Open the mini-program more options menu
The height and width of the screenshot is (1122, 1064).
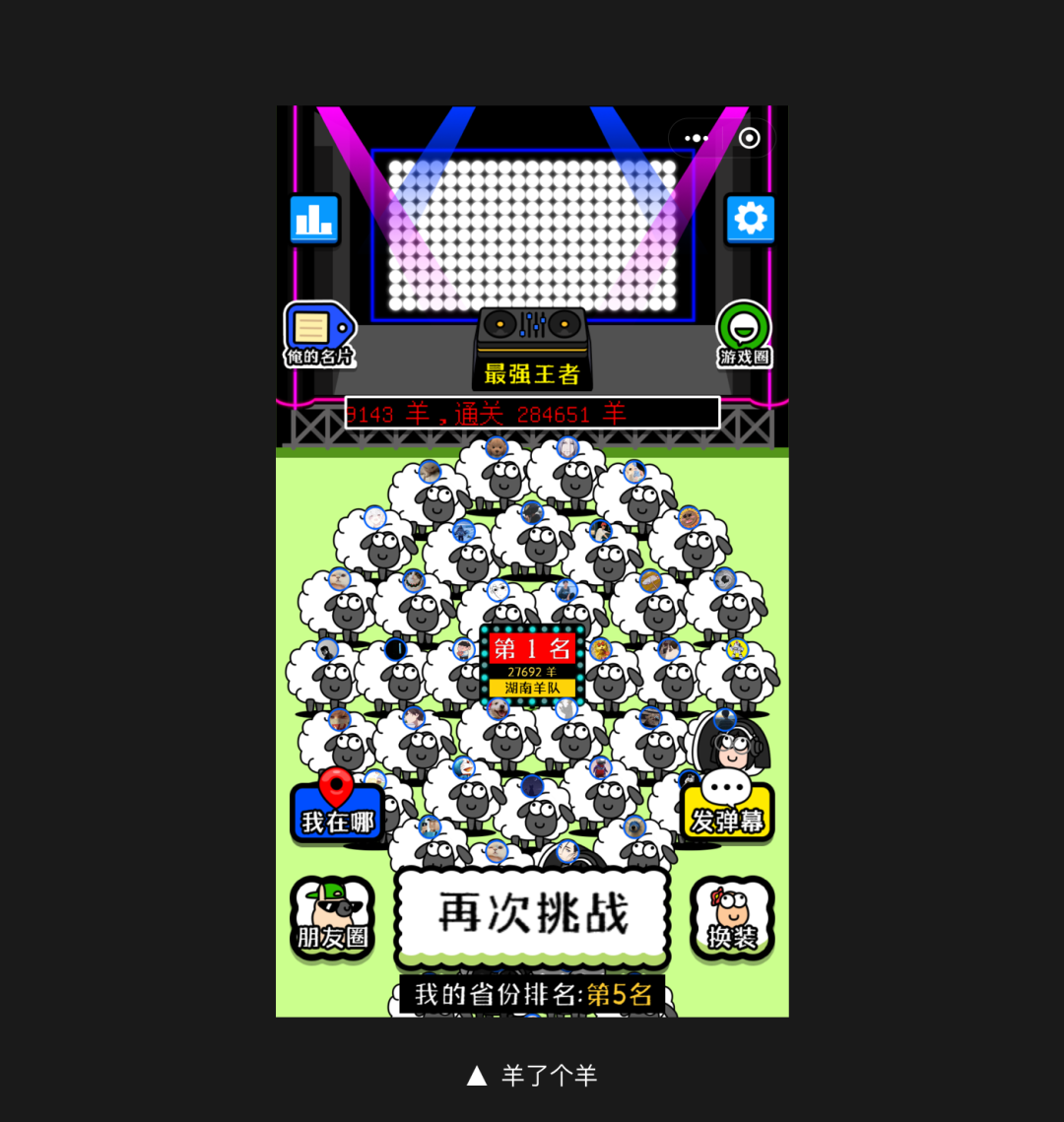(697, 139)
